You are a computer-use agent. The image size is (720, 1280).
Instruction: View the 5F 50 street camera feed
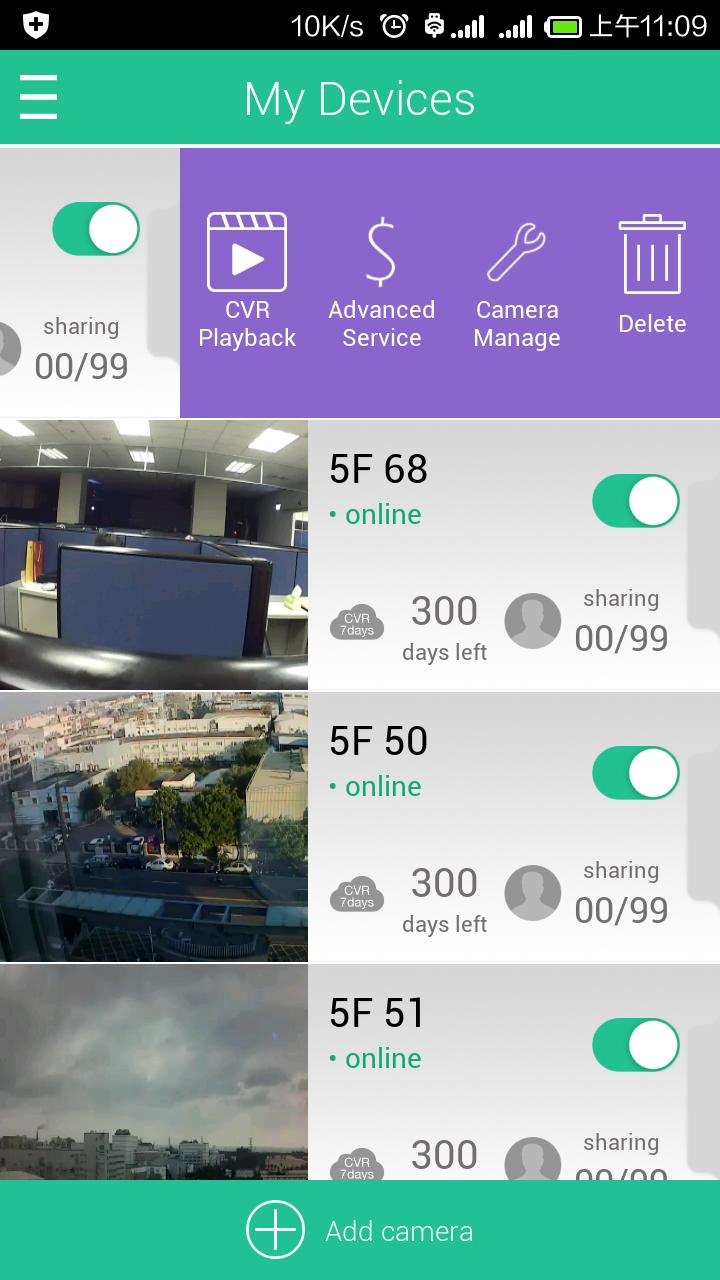tap(154, 827)
